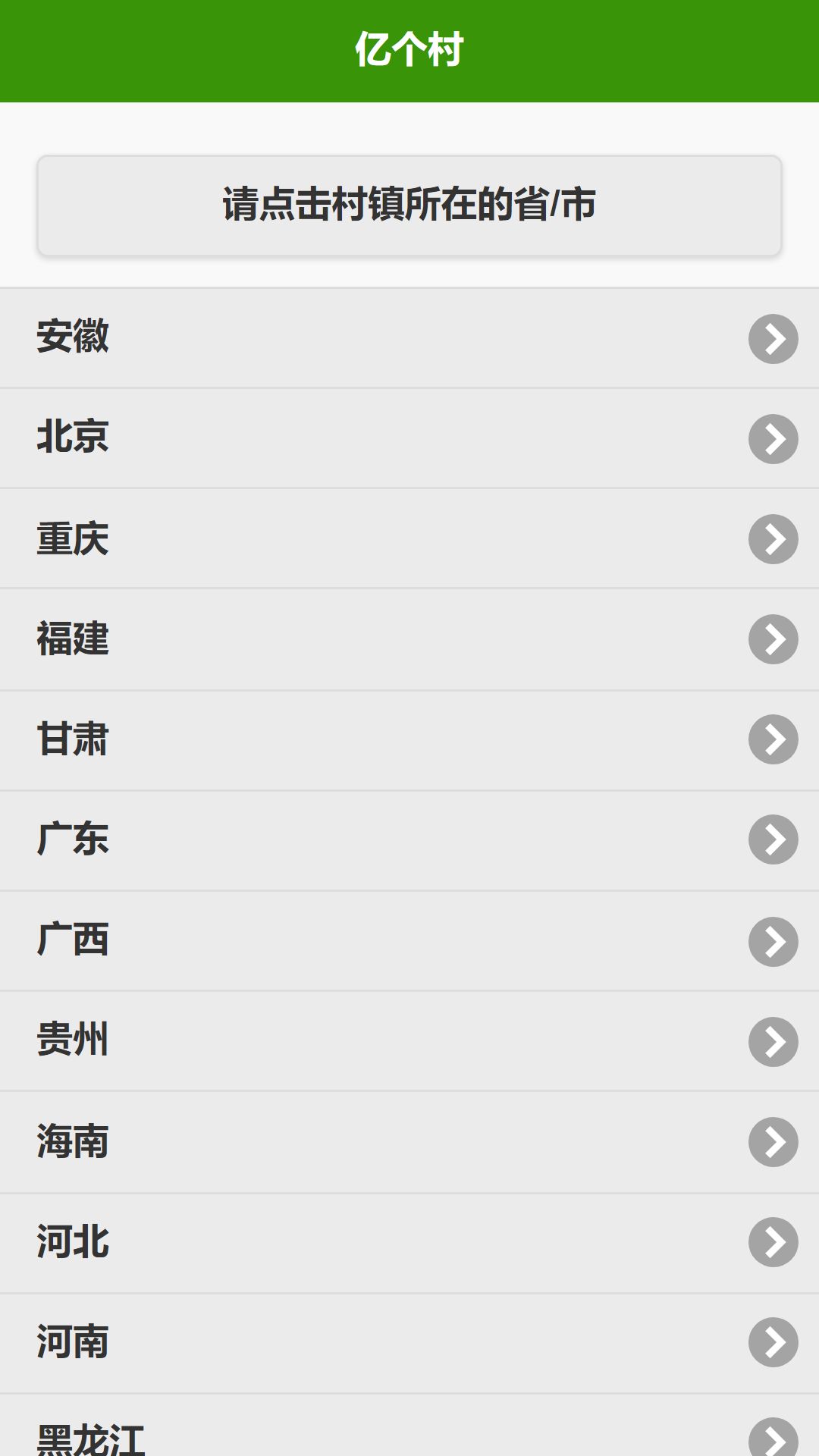Choose 福建 province
Image resolution: width=819 pixels, height=1456 pixels.
pos(409,639)
